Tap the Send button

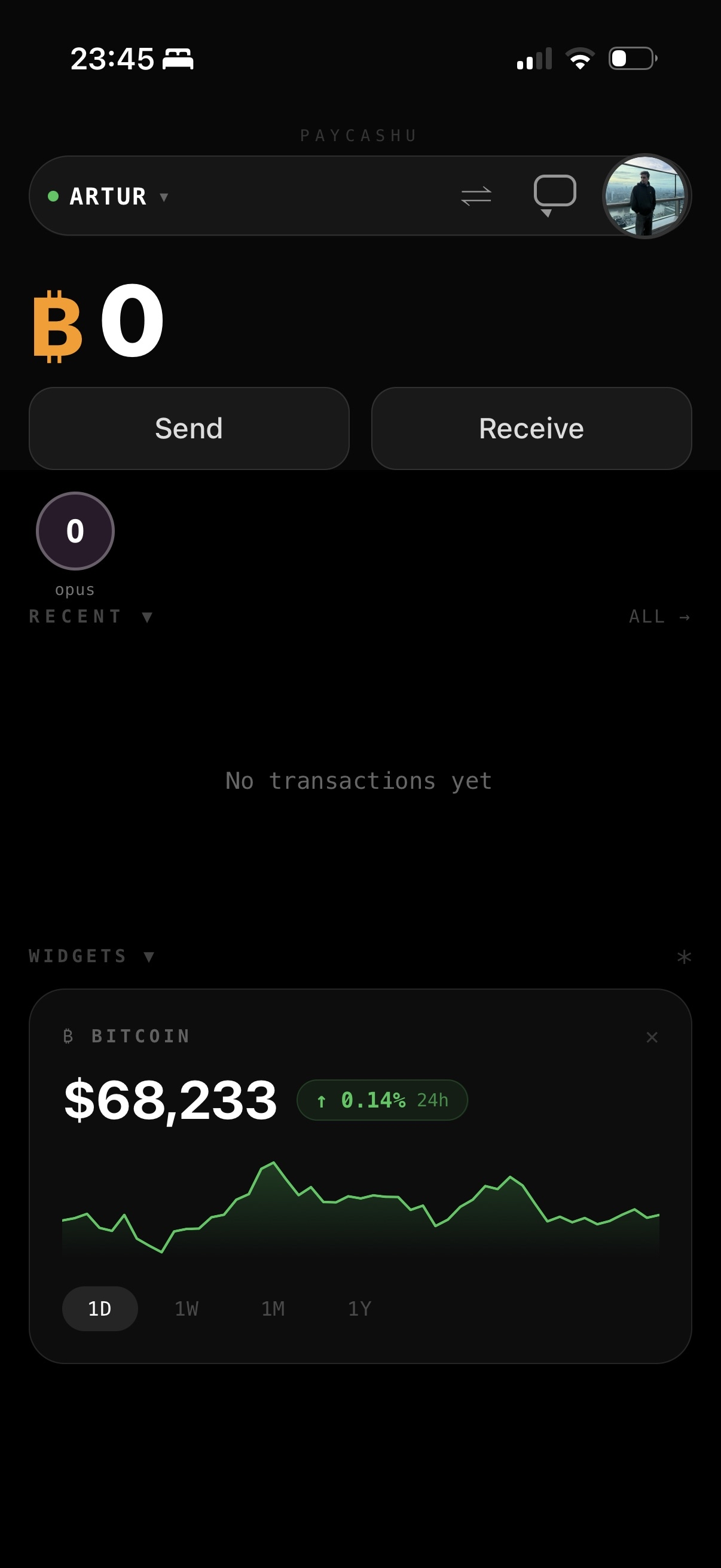click(188, 428)
